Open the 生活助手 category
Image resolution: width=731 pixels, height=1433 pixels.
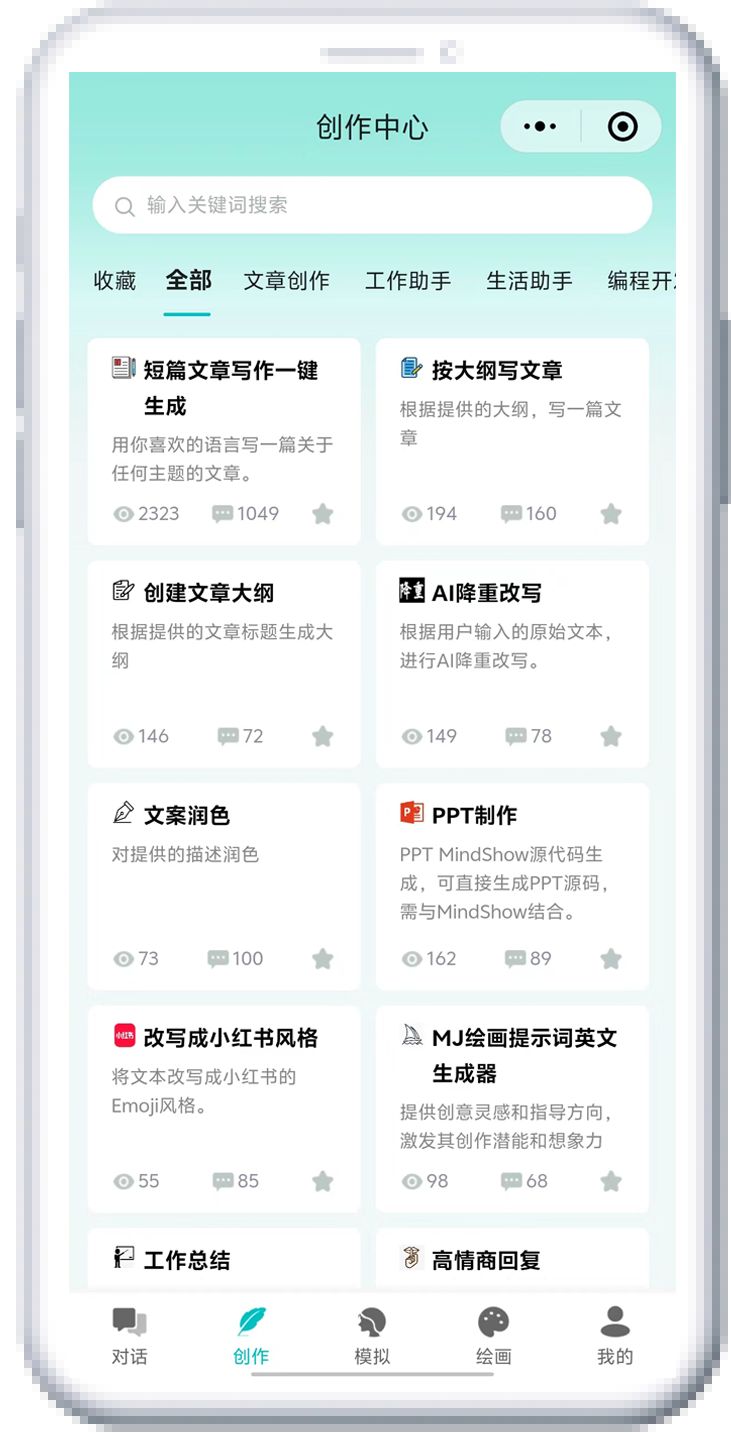pyautogui.click(x=529, y=281)
